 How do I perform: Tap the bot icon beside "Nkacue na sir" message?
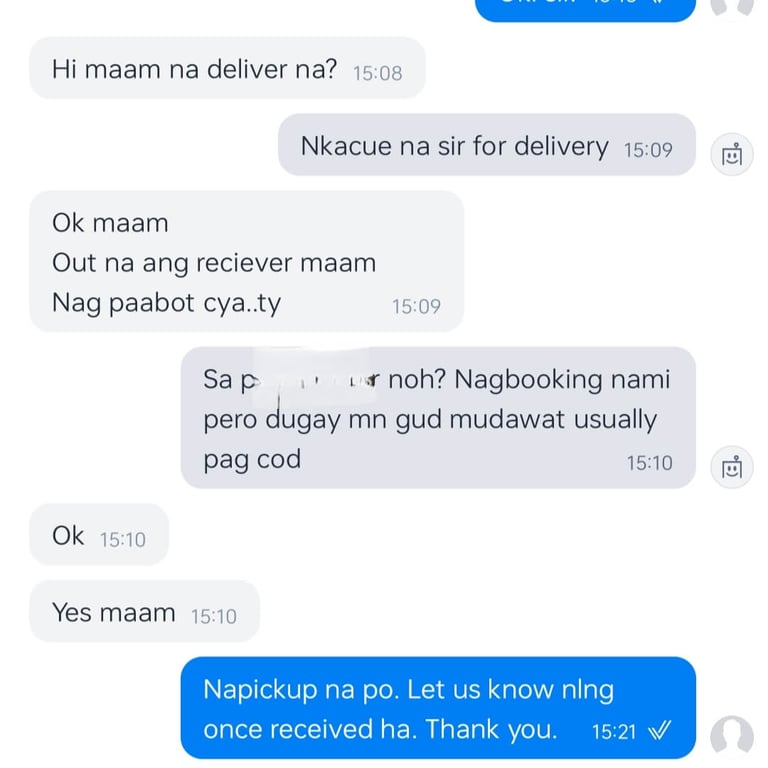732,155
